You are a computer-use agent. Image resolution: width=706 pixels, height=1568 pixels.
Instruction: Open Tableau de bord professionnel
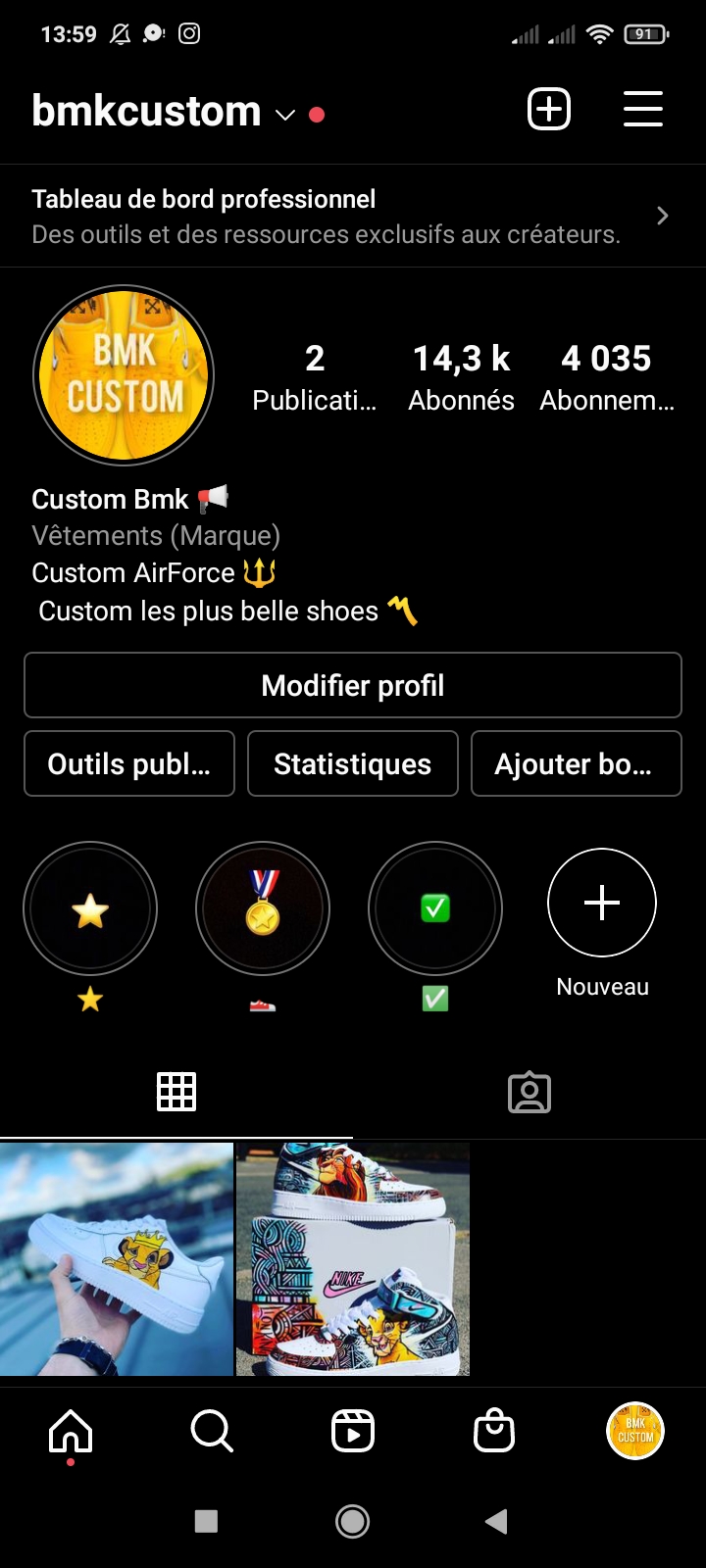click(353, 217)
